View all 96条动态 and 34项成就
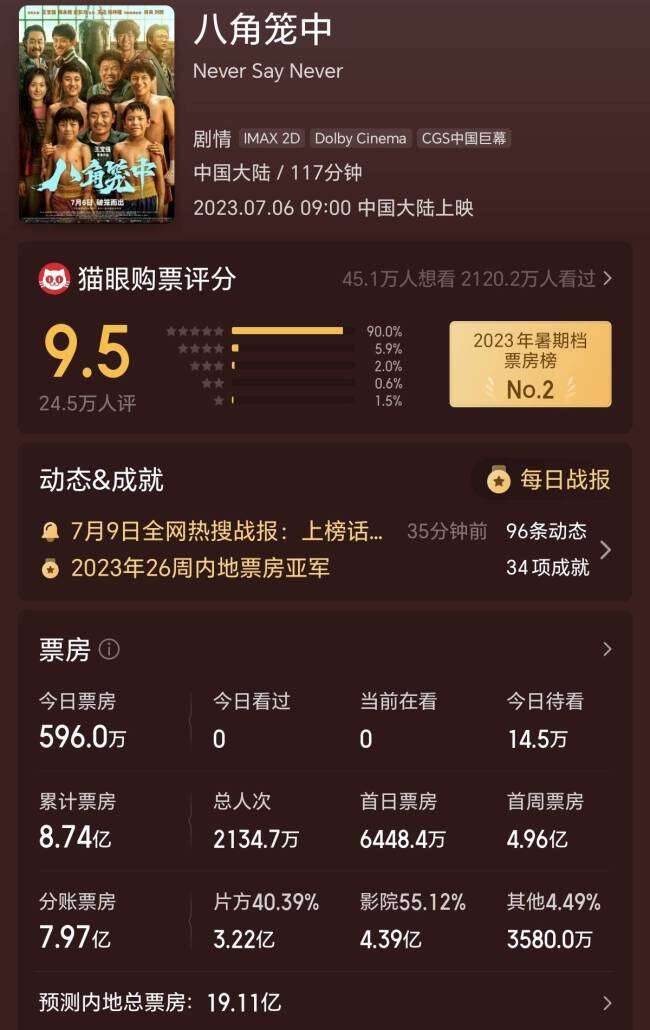 tap(605, 550)
